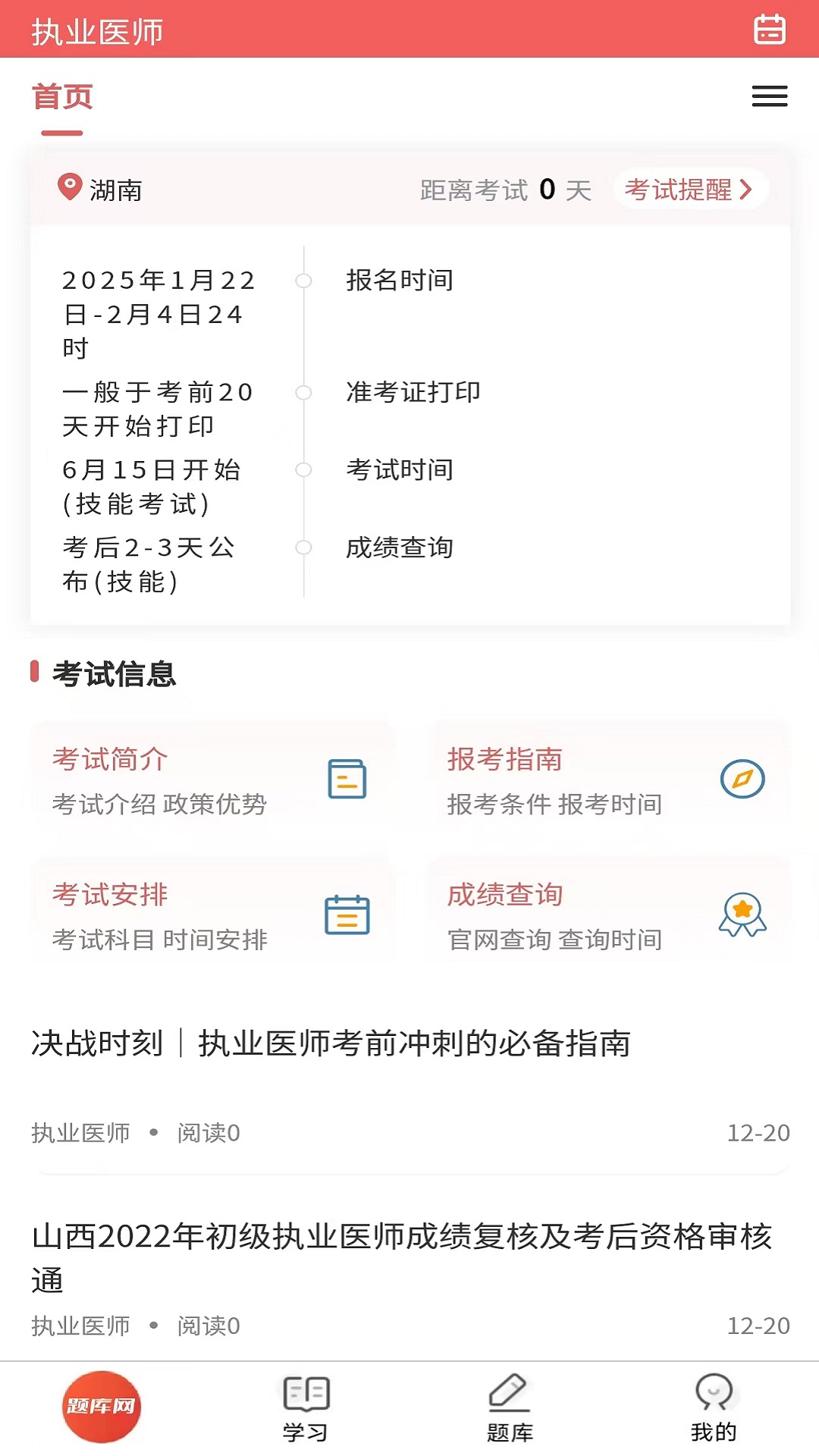Open article 决战时刻｜执业医师考前冲刺的必备指南
The image size is (819, 1456).
334,1043
